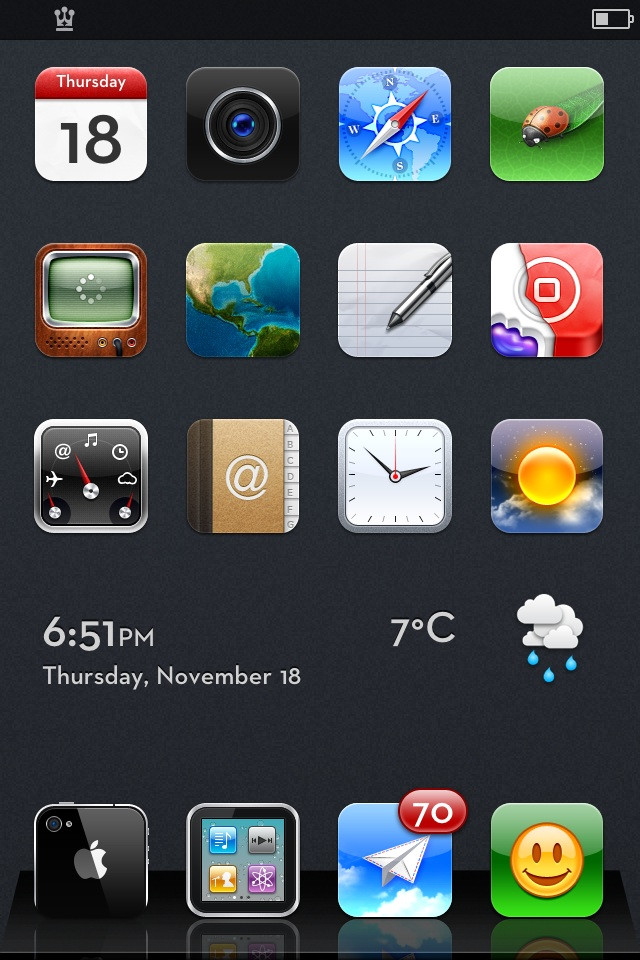Open the retro TV app icon
The height and width of the screenshot is (960, 640).
click(x=91, y=300)
